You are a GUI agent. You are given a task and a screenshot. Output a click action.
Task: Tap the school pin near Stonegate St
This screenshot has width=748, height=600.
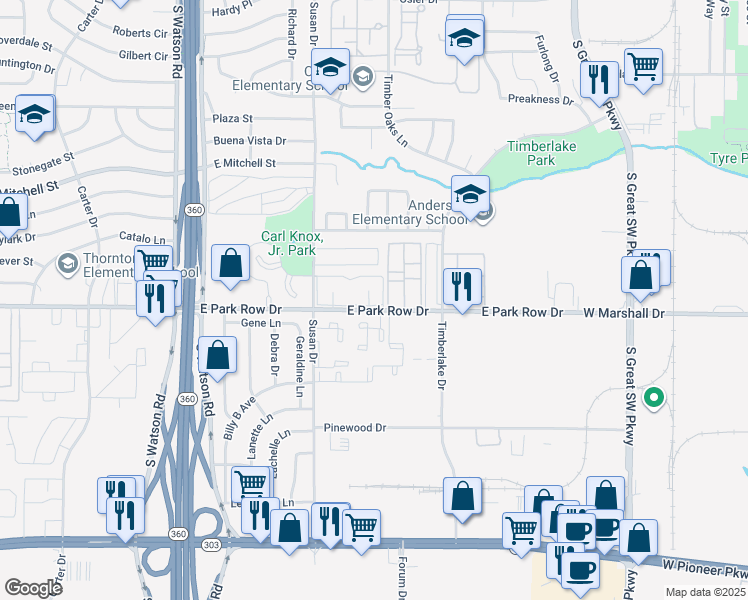[34, 115]
